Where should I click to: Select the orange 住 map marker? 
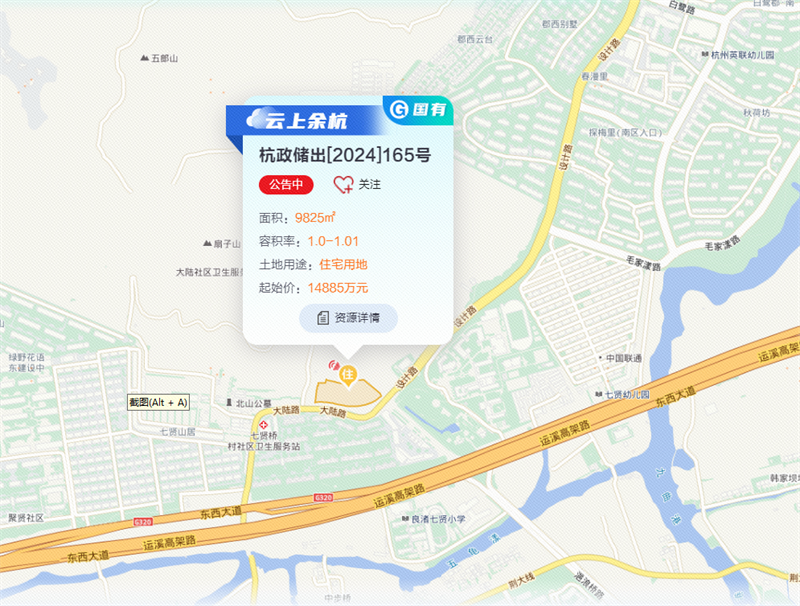point(348,375)
